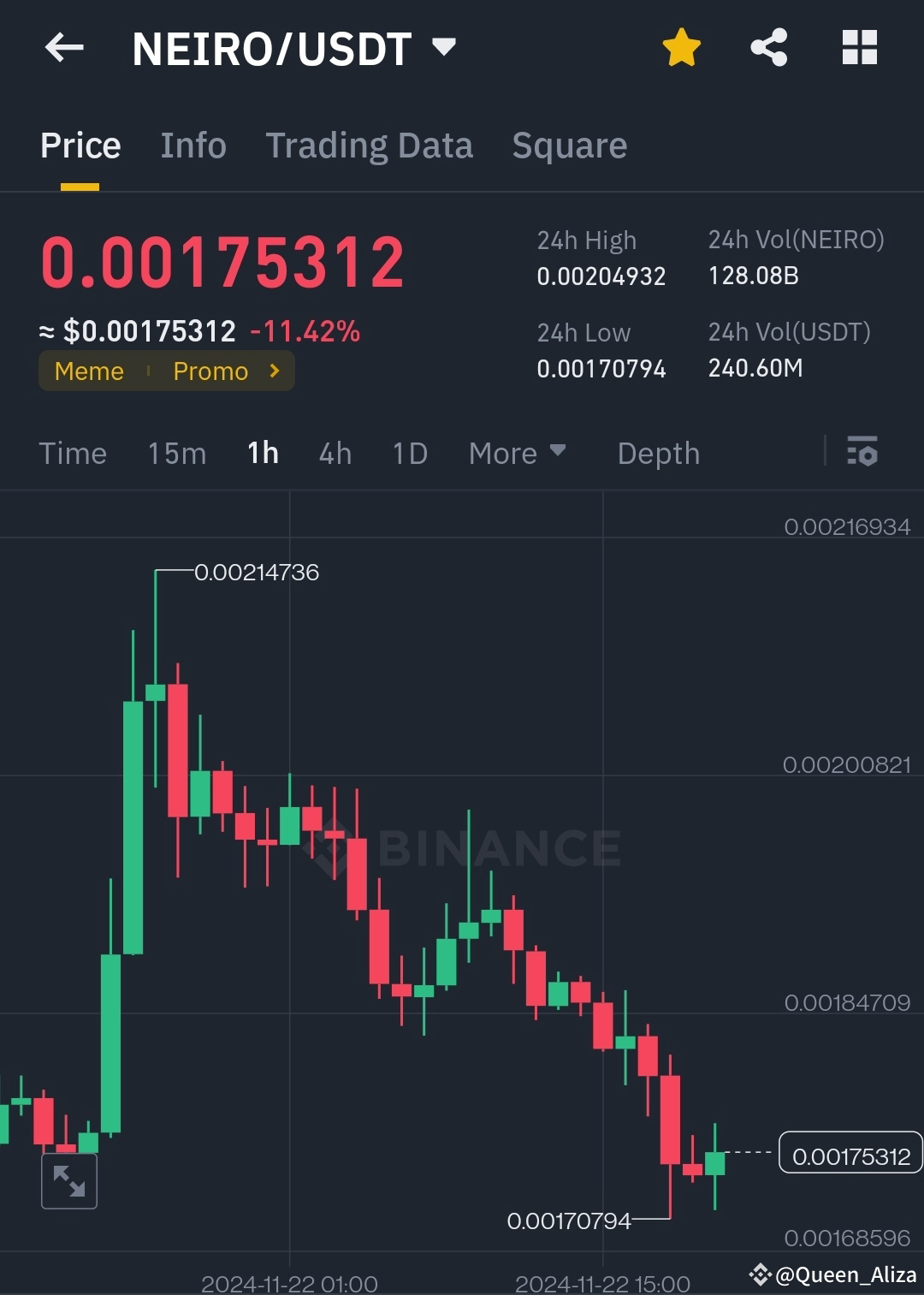Toggle the favorite star for NEIRO/USDT
924x1295 pixels.
tap(681, 49)
